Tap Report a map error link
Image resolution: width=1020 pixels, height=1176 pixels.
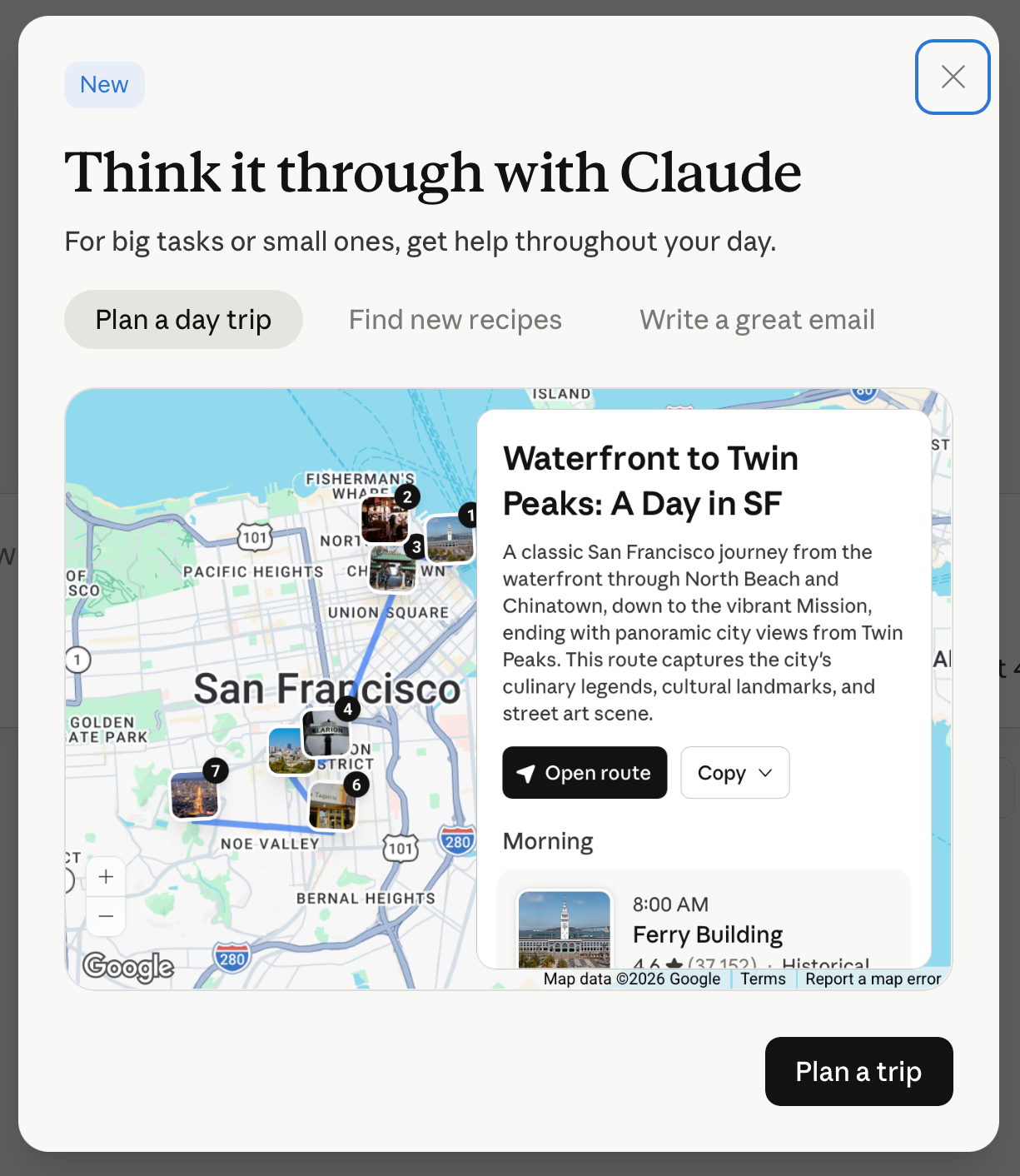pos(873,979)
